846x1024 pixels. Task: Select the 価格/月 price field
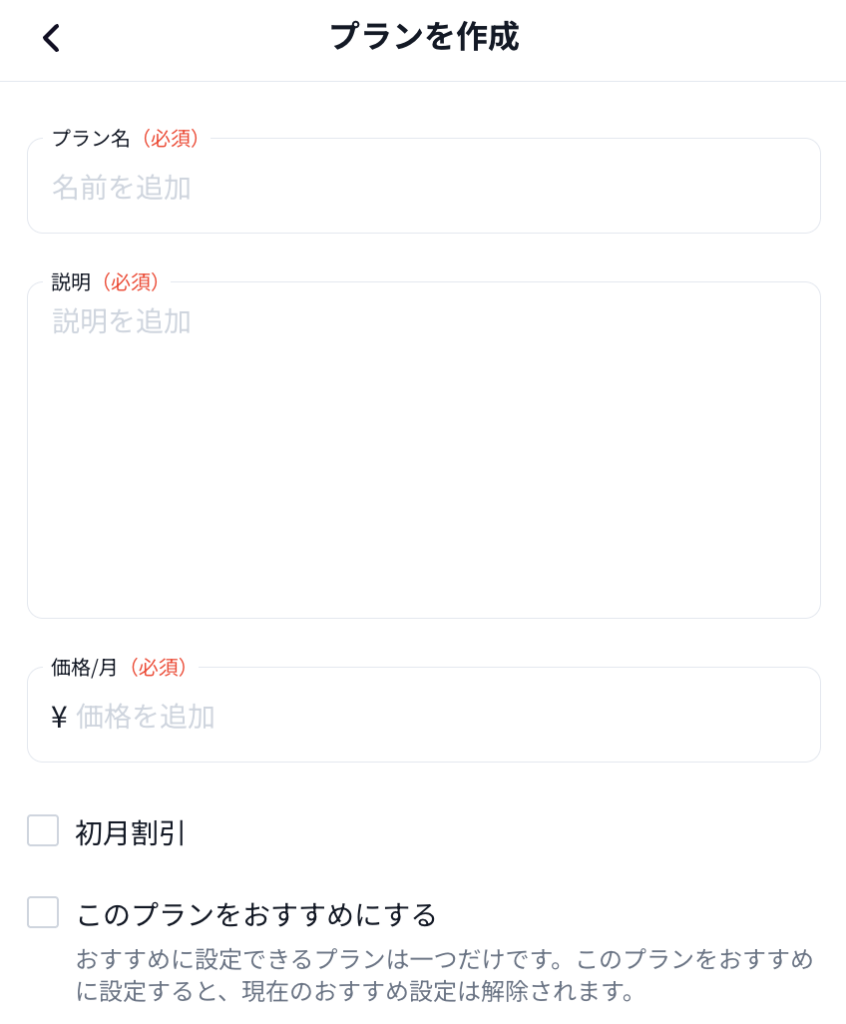click(440, 716)
